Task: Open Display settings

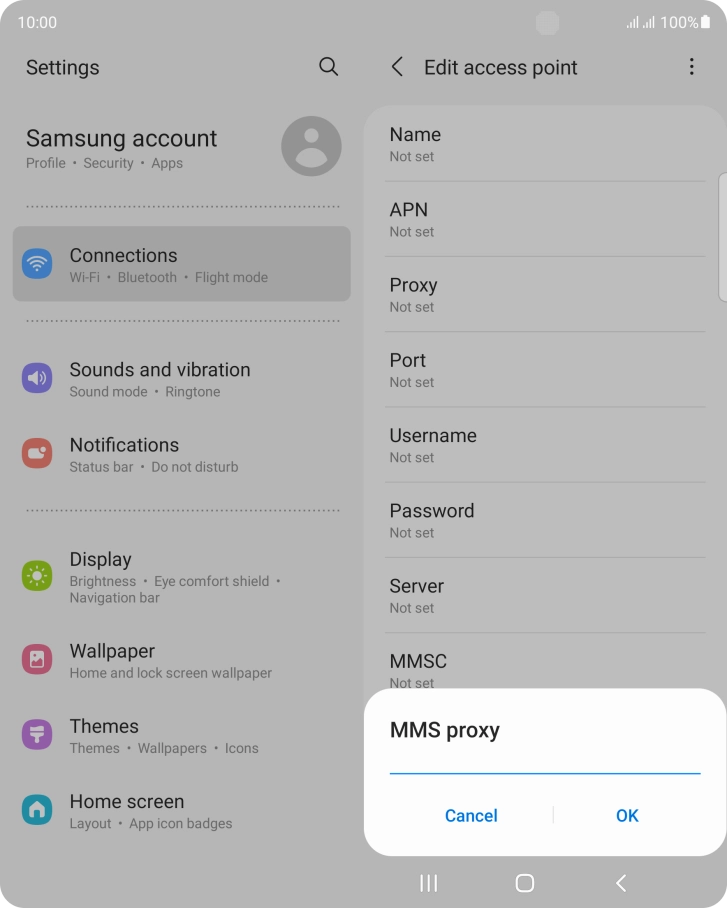Action: (181, 577)
